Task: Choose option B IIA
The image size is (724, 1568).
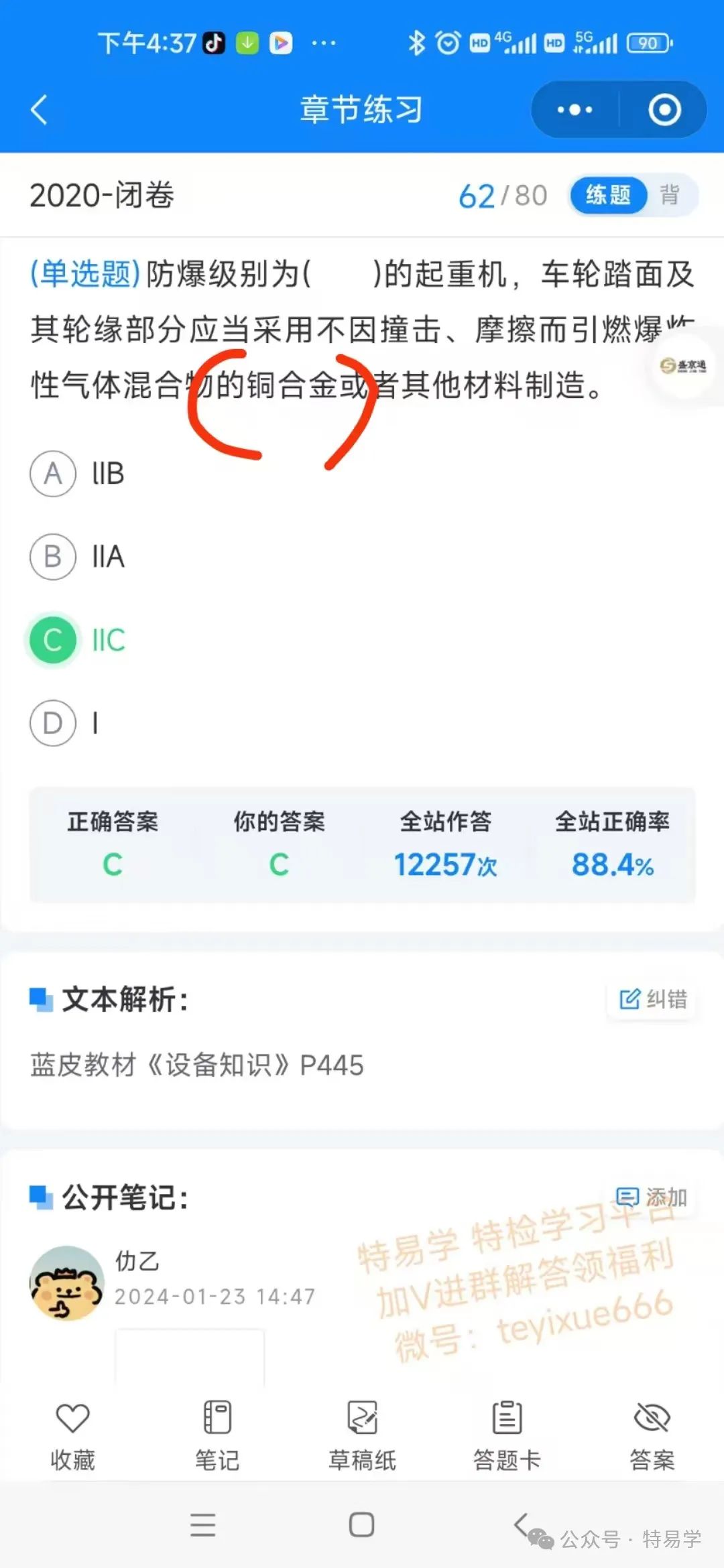Action: [53, 557]
